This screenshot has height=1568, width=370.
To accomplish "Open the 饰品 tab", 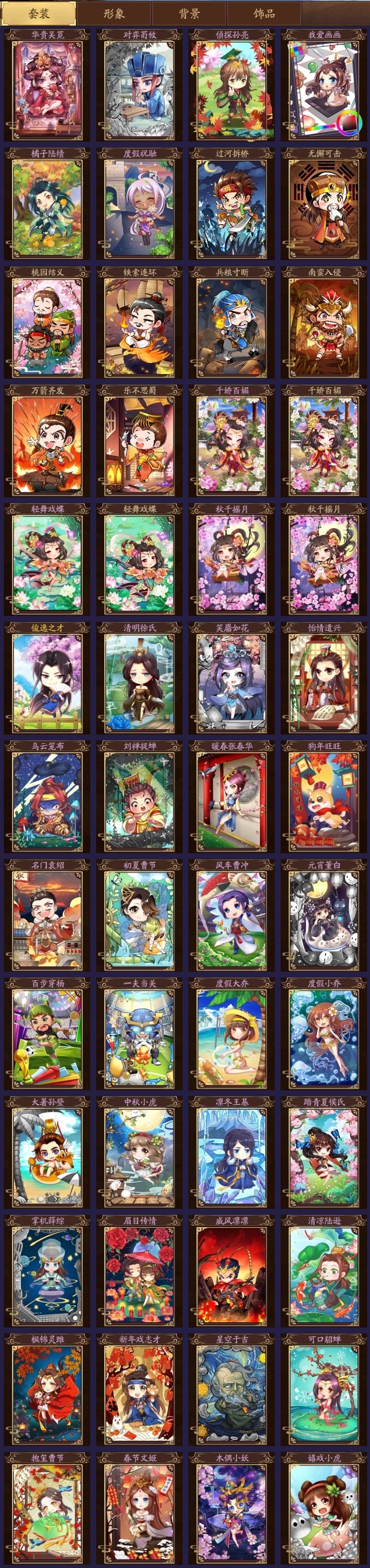I will (264, 13).
